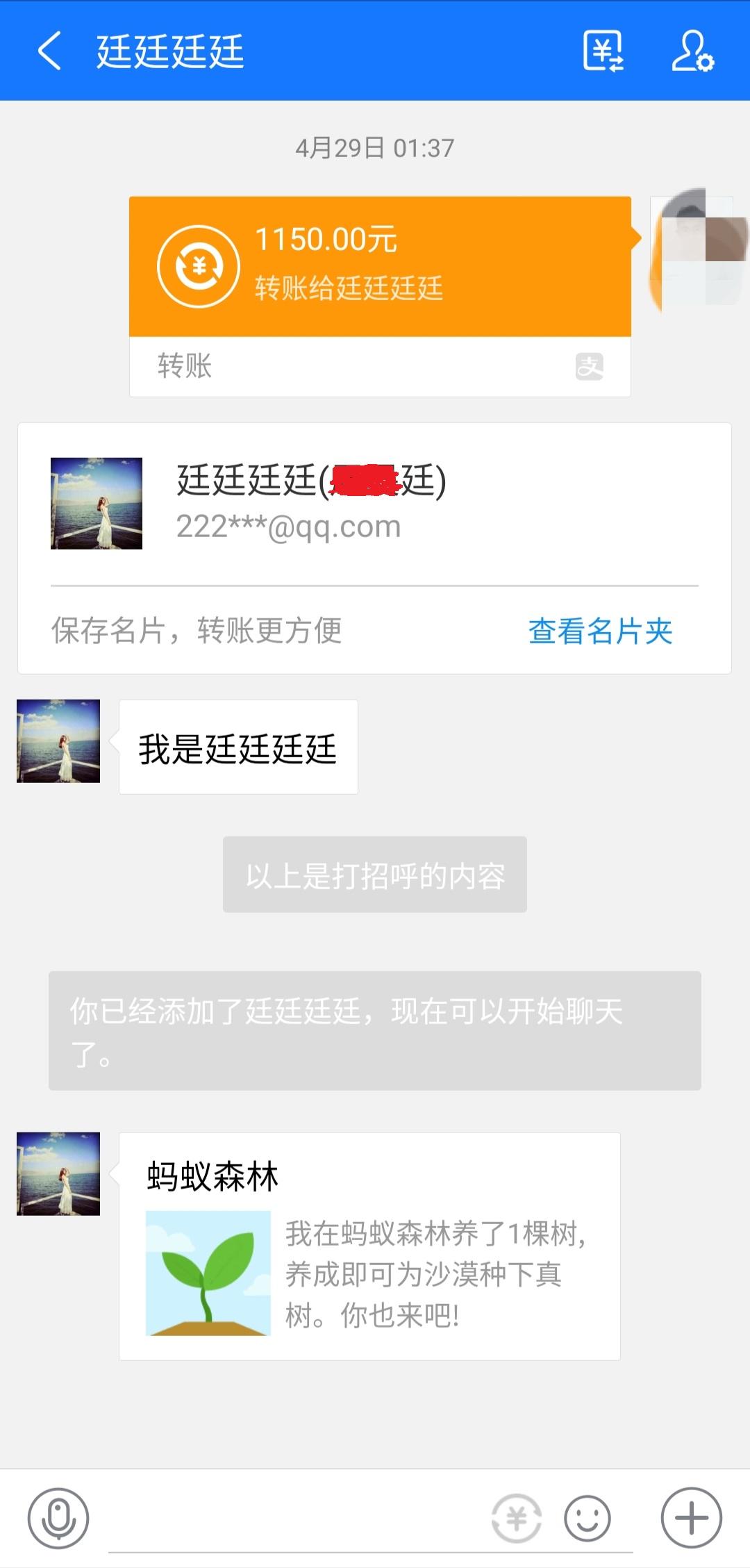This screenshot has width=750, height=1568.
Task: Open more options with the plus button
Action: tap(691, 1518)
